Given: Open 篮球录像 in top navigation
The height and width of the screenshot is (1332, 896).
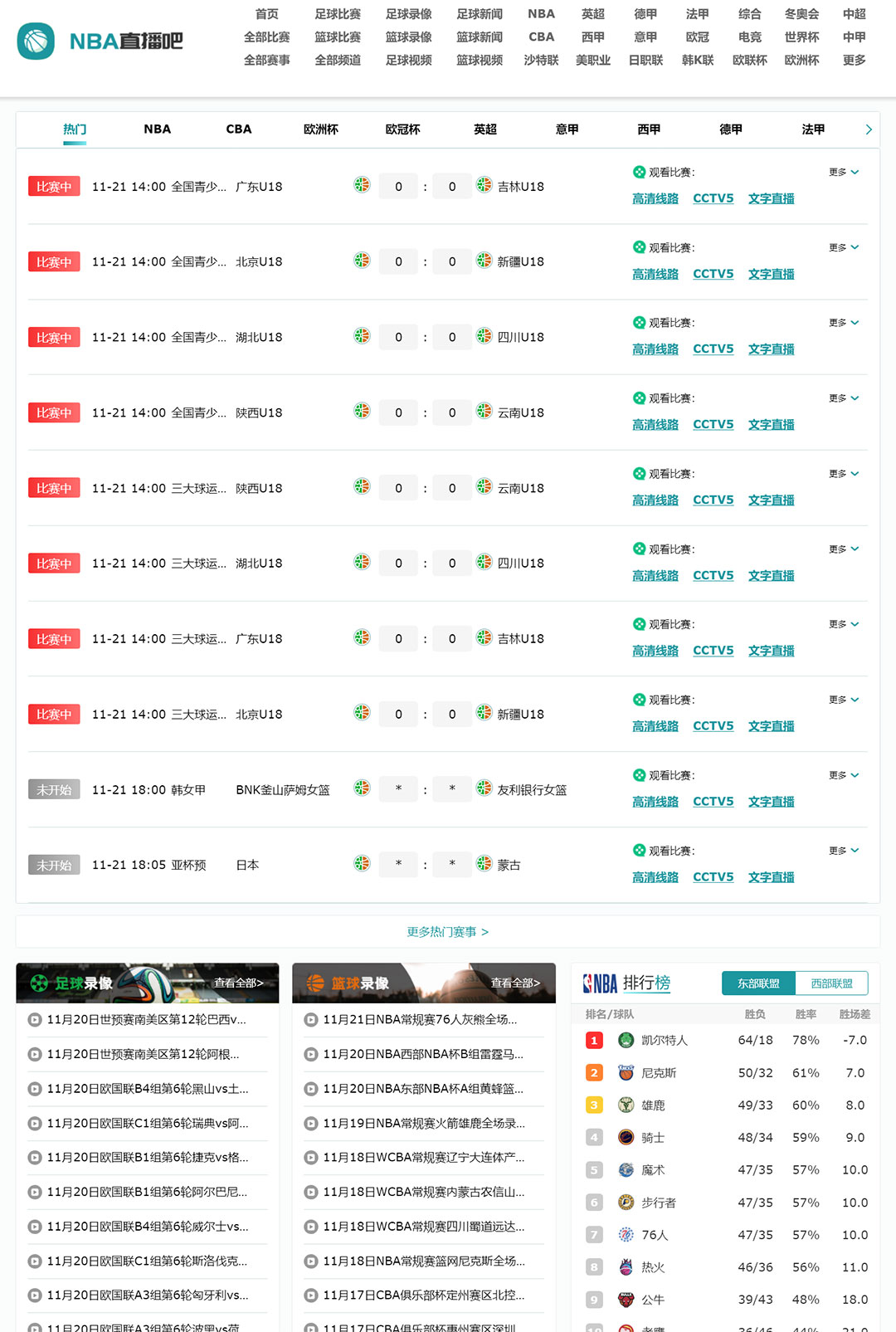Looking at the screenshot, I should point(408,37).
